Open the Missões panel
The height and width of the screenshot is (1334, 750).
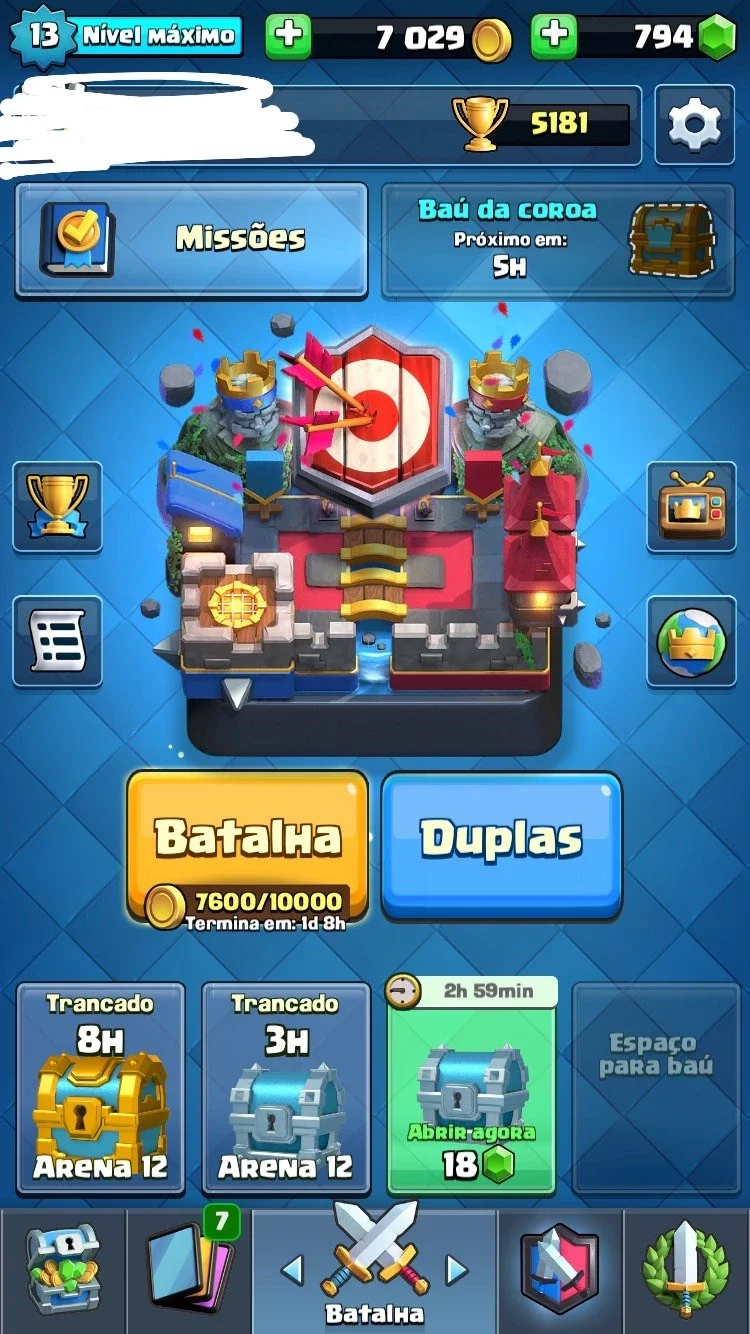pos(191,239)
